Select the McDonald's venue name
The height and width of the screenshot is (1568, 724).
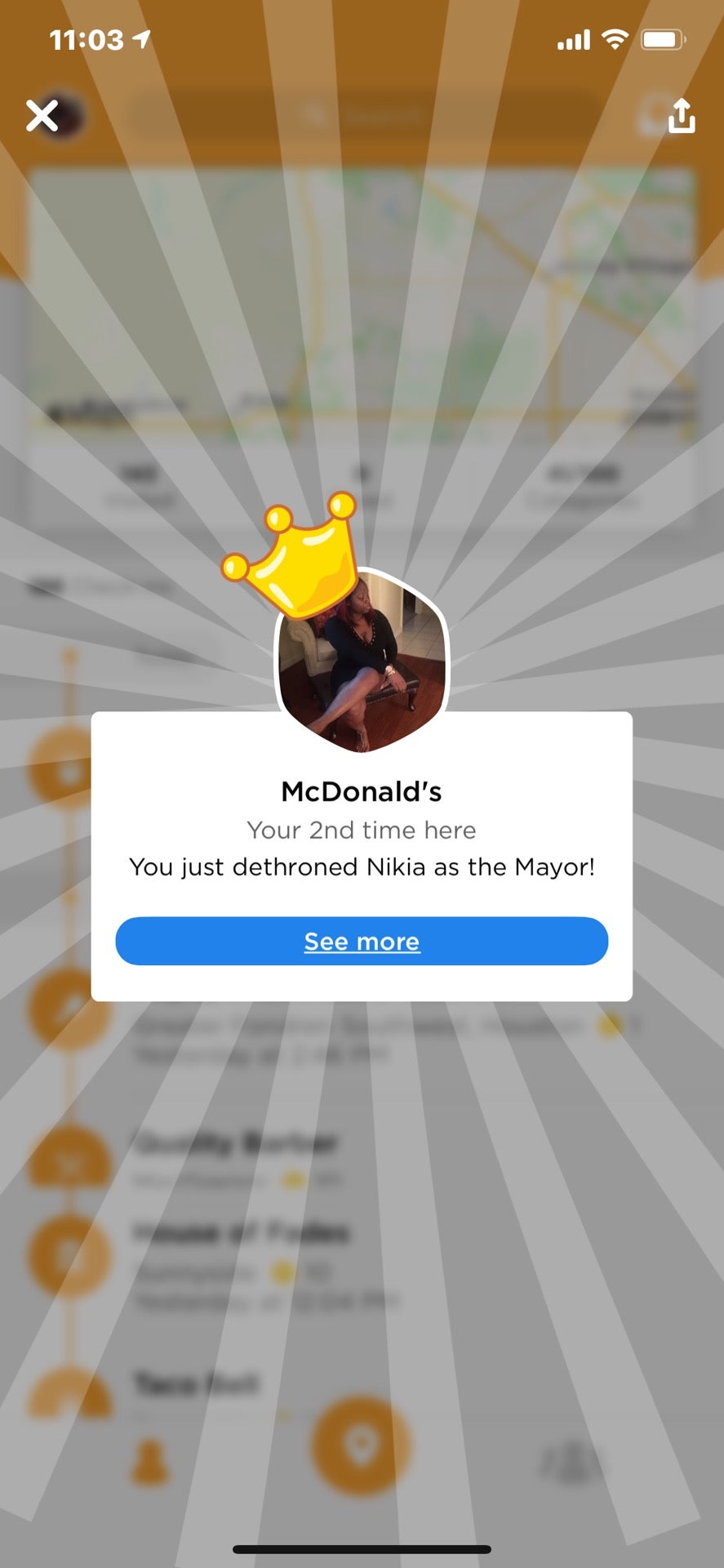coord(360,791)
